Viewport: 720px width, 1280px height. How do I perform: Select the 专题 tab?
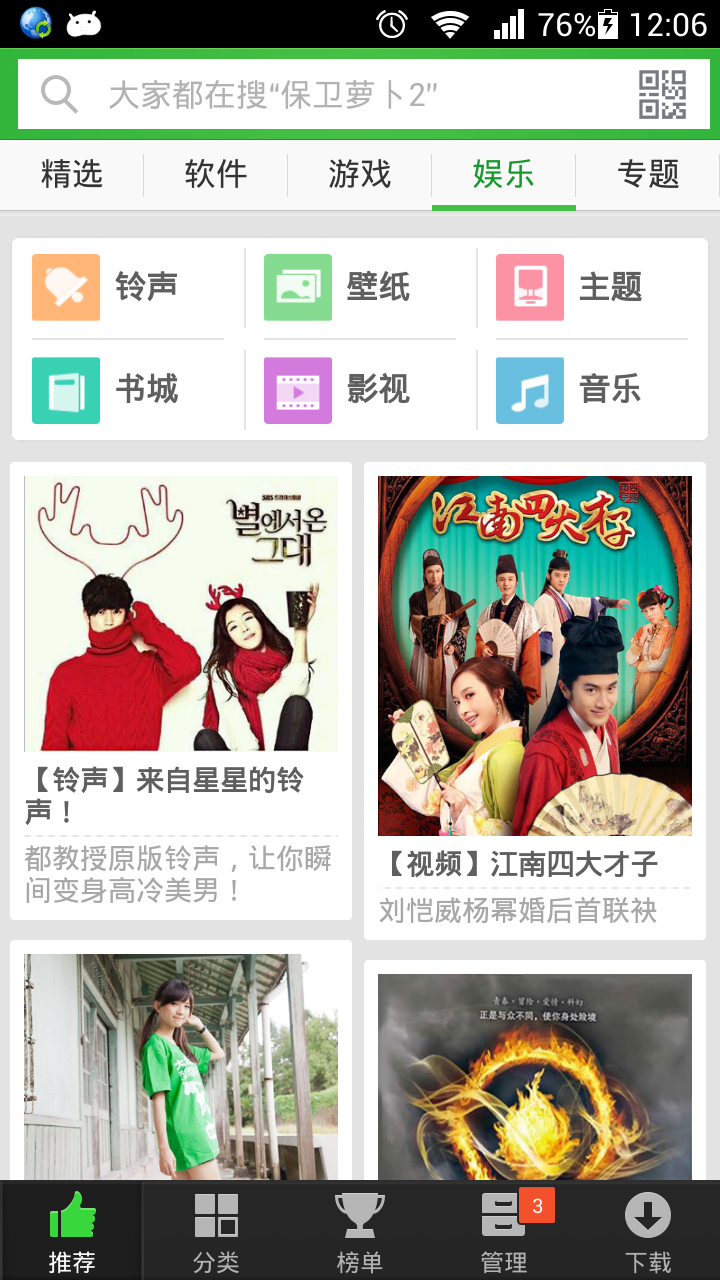[x=648, y=175]
